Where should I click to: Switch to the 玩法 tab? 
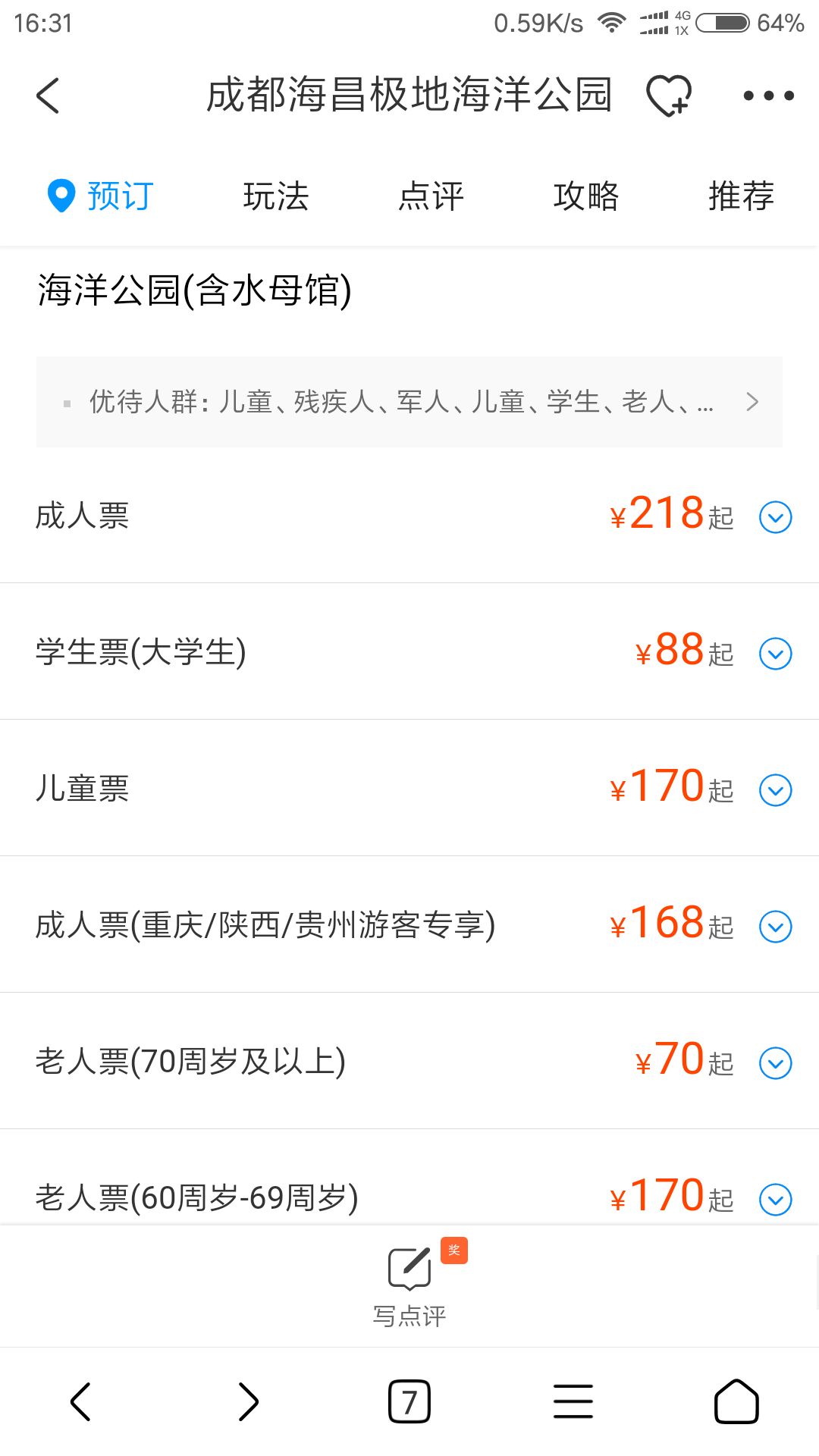tap(276, 196)
